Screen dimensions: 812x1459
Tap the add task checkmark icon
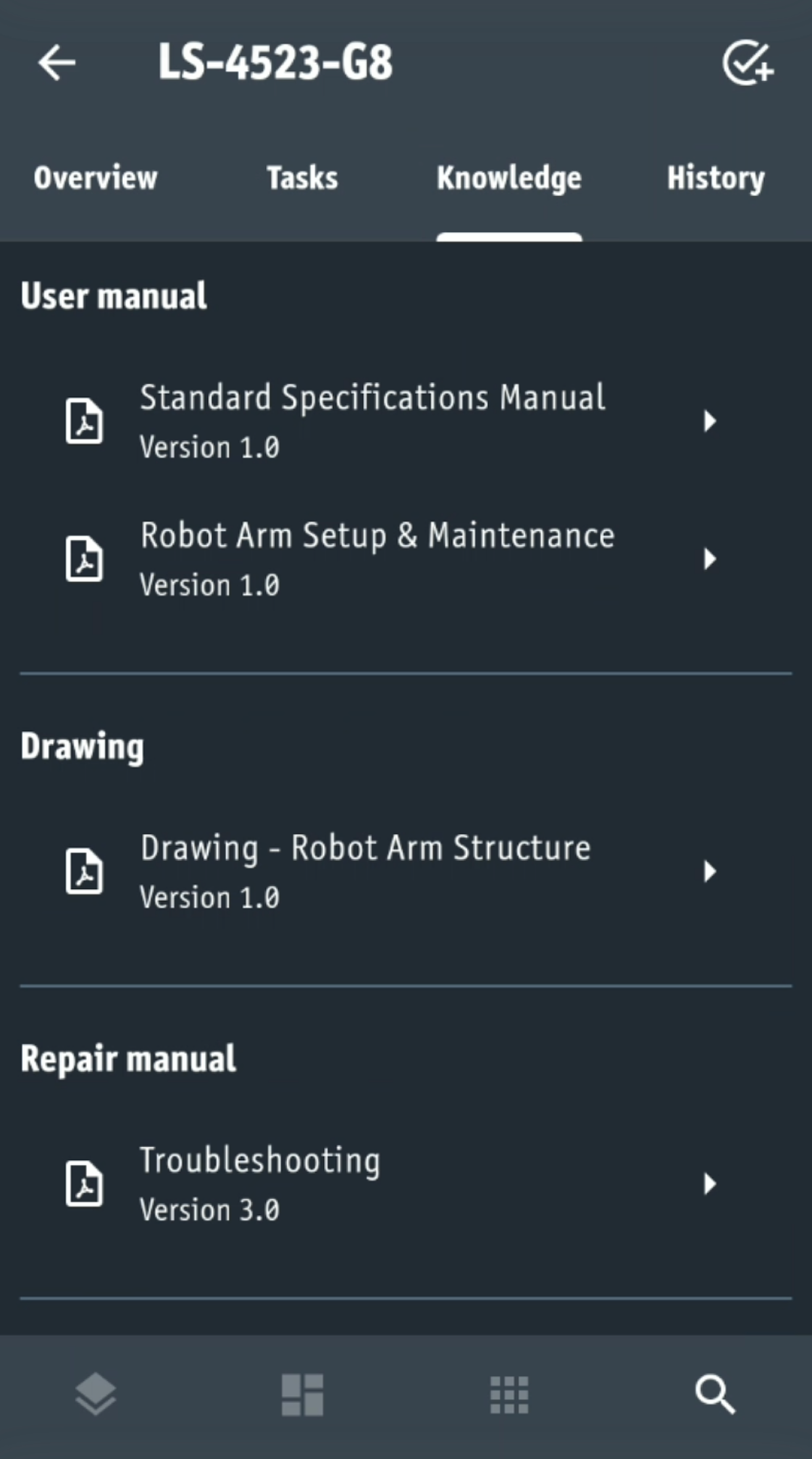[748, 63]
